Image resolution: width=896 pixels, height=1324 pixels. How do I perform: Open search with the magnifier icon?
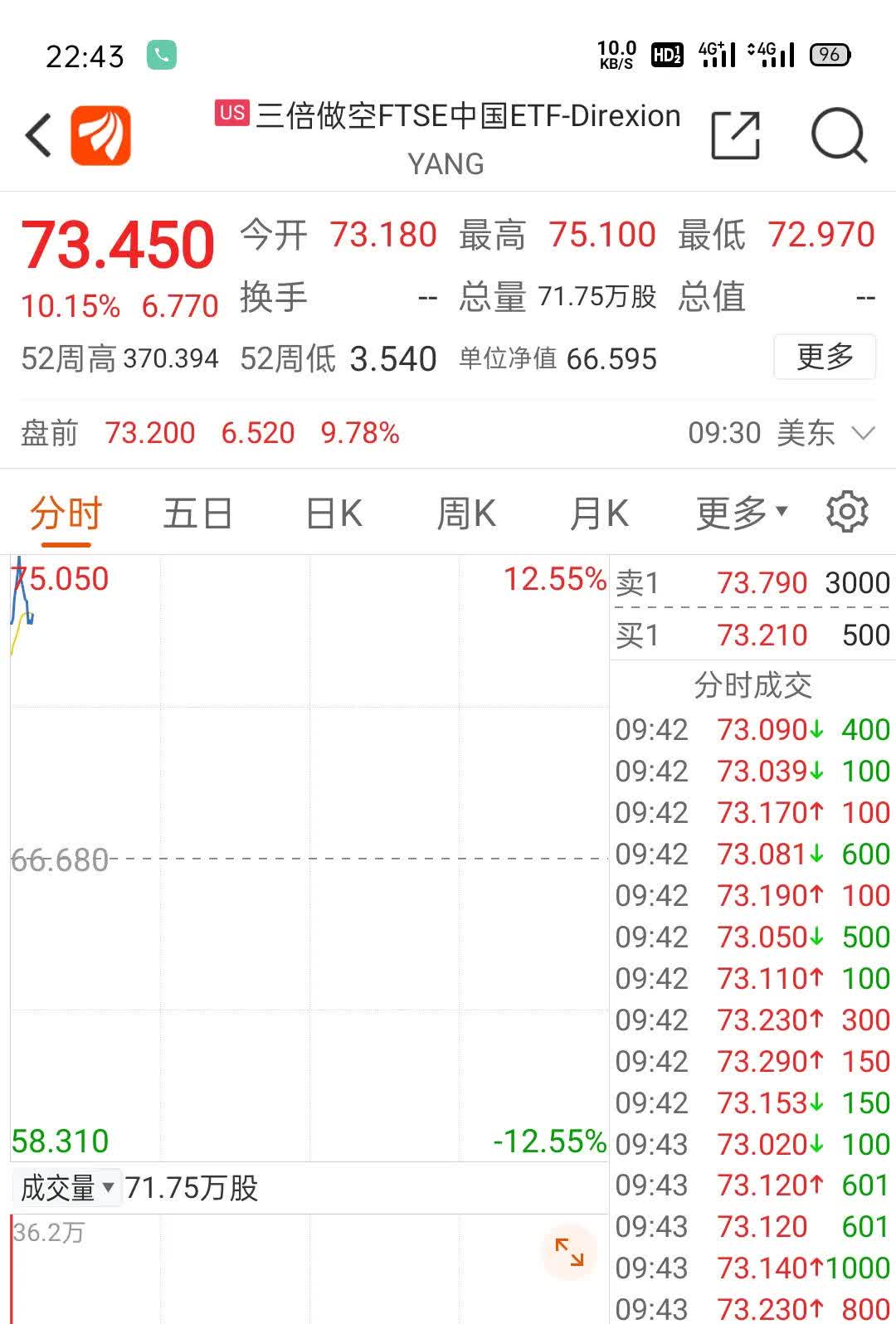click(x=840, y=135)
